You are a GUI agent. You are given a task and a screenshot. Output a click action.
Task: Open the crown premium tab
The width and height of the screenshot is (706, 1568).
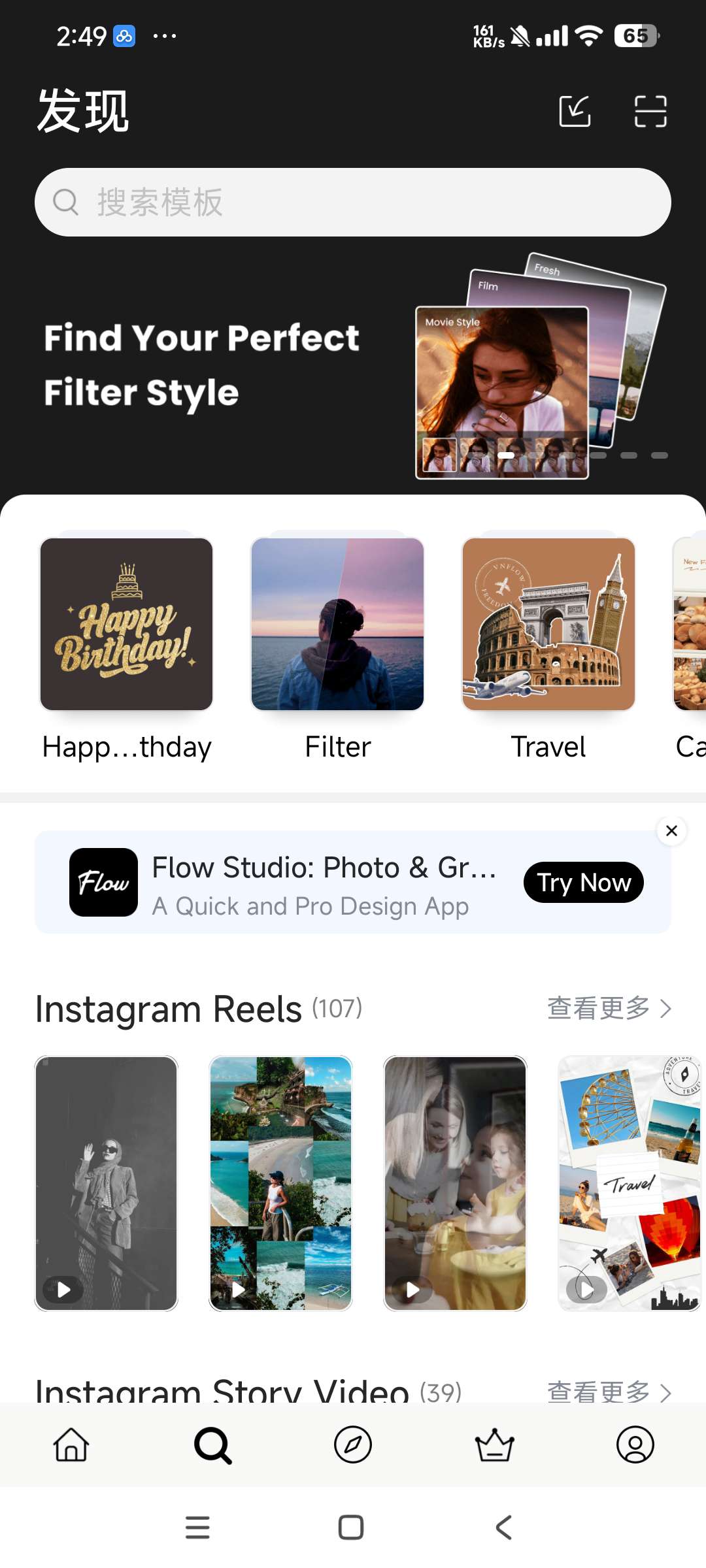[494, 1445]
